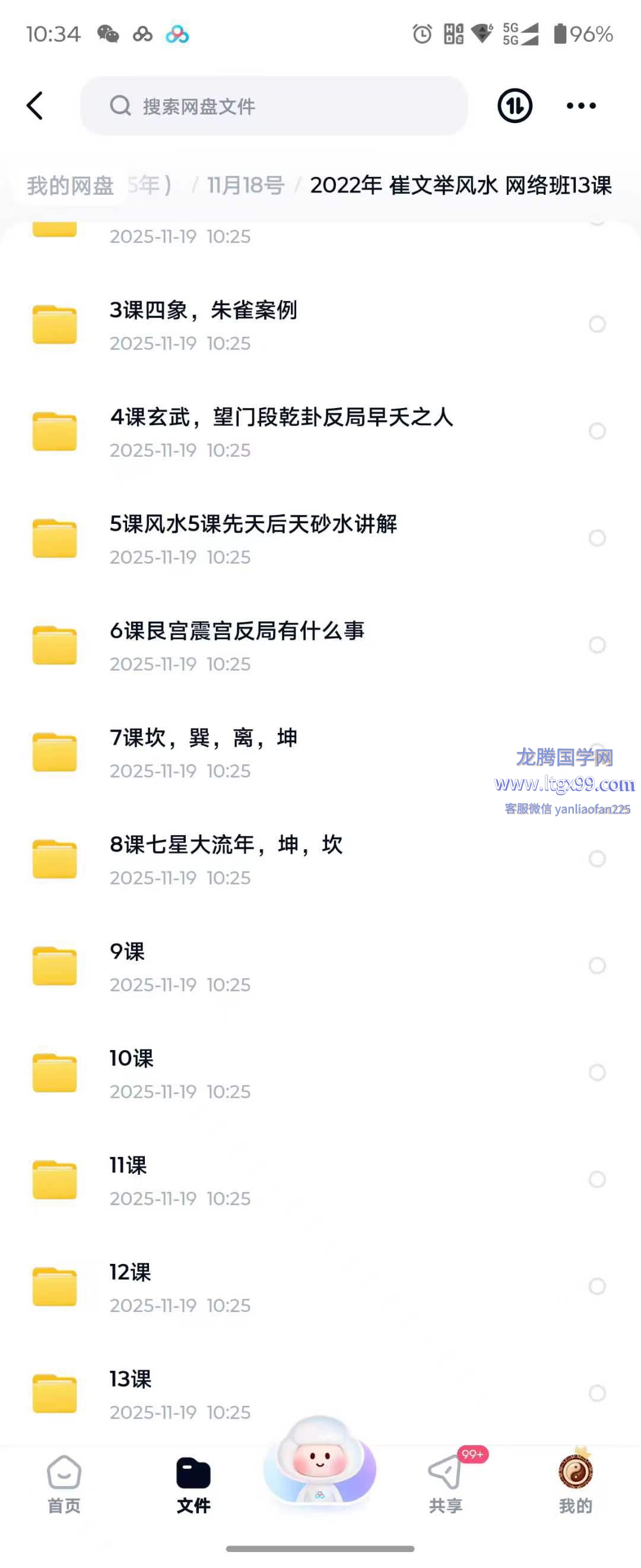Open the three-dot overflow menu
This screenshot has height=1568, width=641.
click(x=581, y=106)
